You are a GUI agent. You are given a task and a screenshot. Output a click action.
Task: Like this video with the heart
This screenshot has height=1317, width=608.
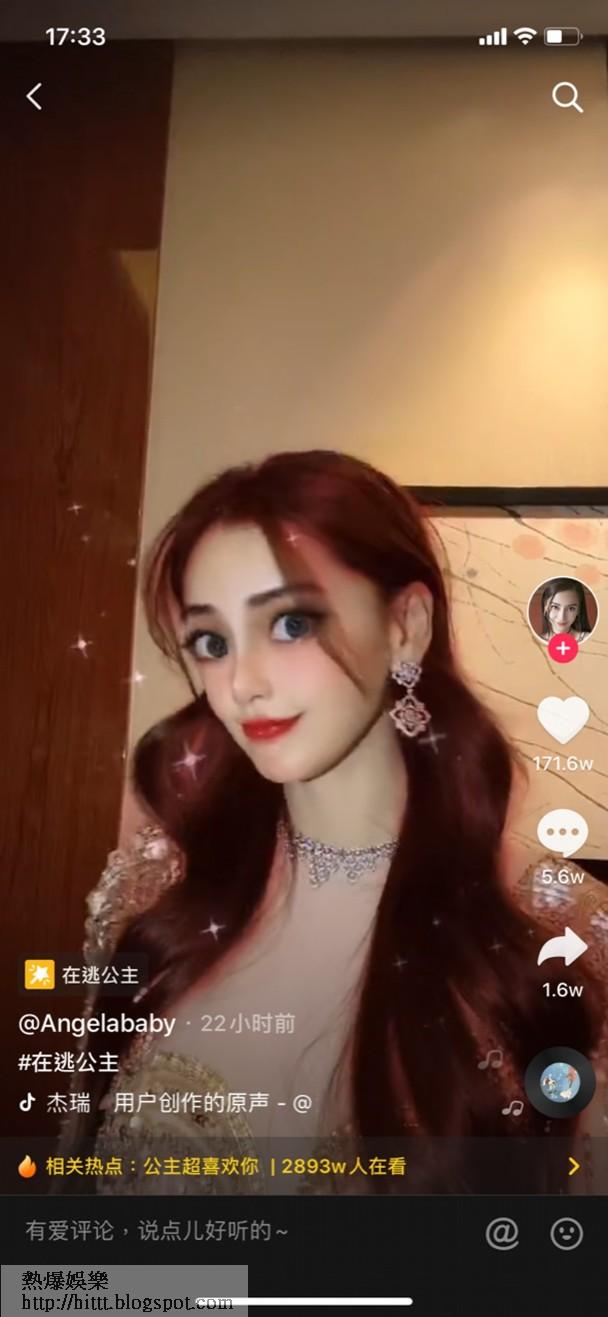point(562,720)
